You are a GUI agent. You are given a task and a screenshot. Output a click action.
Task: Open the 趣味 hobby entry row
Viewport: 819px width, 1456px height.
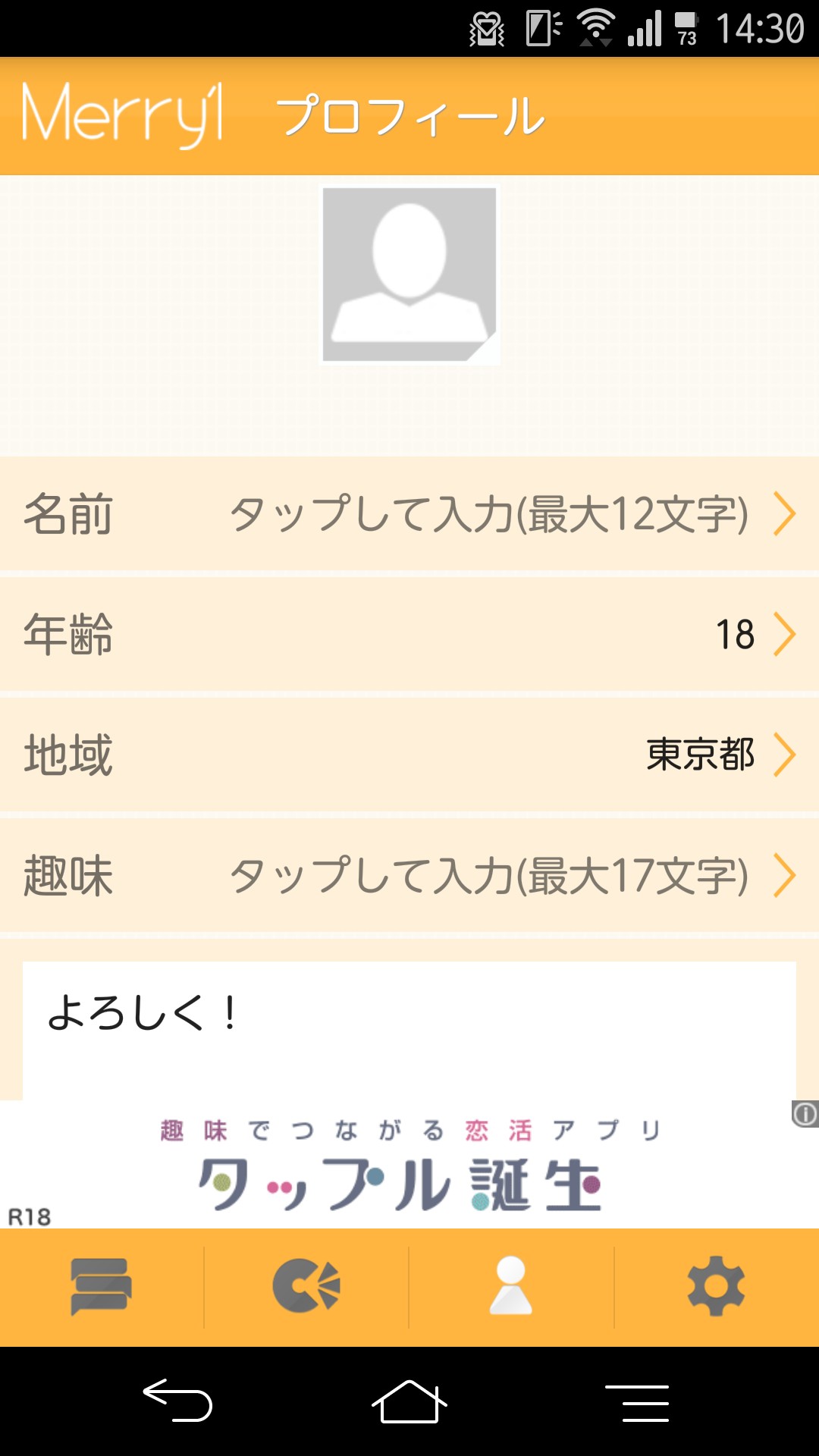pos(409,875)
